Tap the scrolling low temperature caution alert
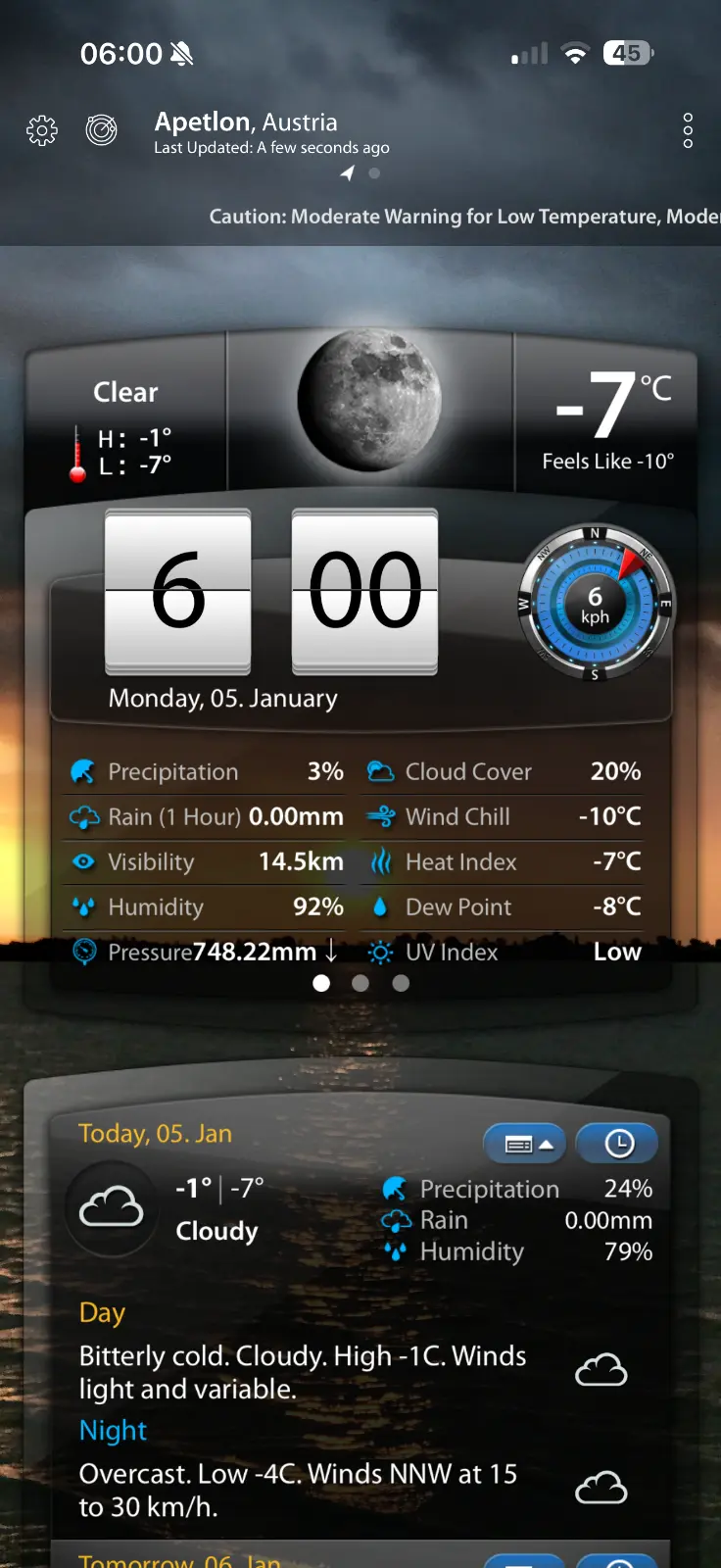Viewport: 721px width, 1568px height. click(464, 217)
